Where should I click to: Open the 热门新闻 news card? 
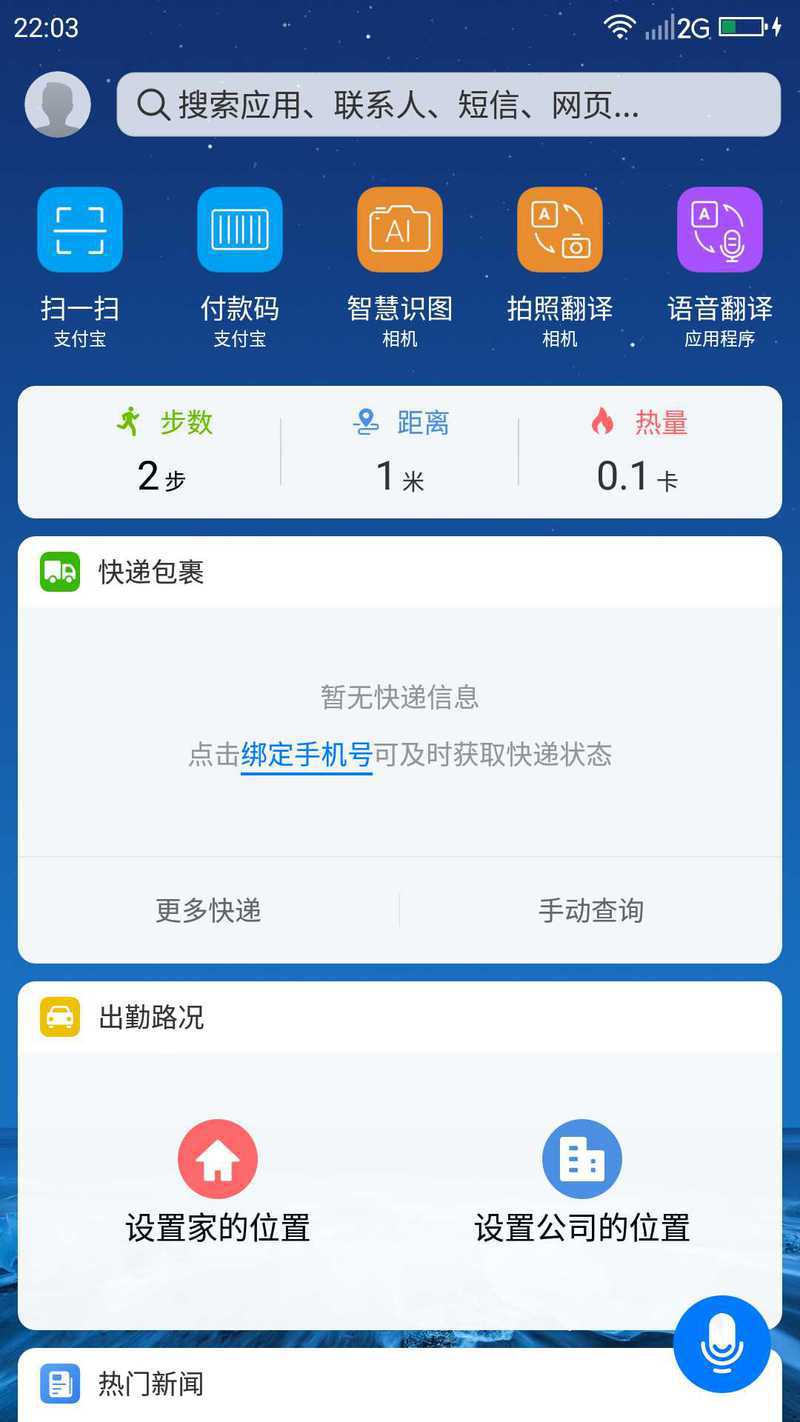pos(150,1384)
